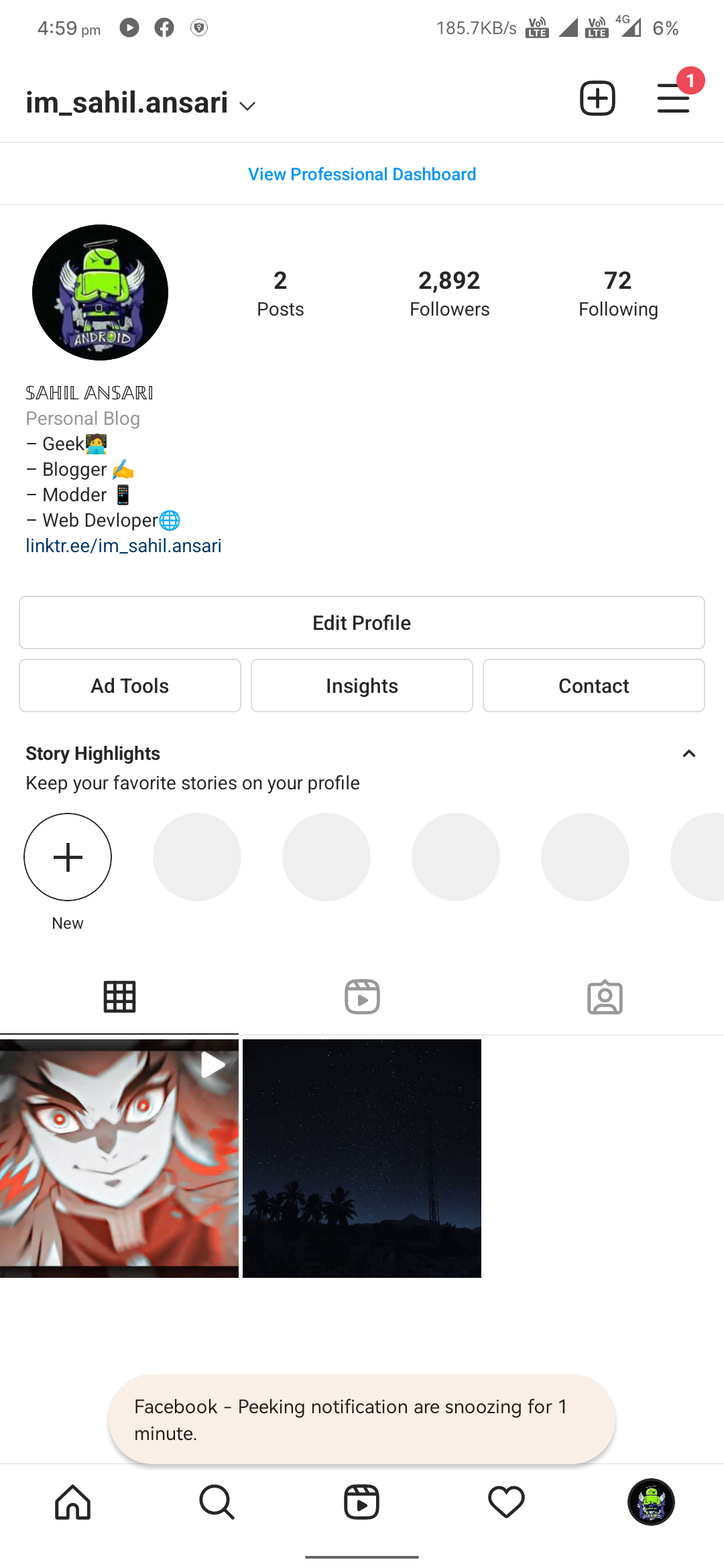Open Ad Tools

[x=130, y=685]
